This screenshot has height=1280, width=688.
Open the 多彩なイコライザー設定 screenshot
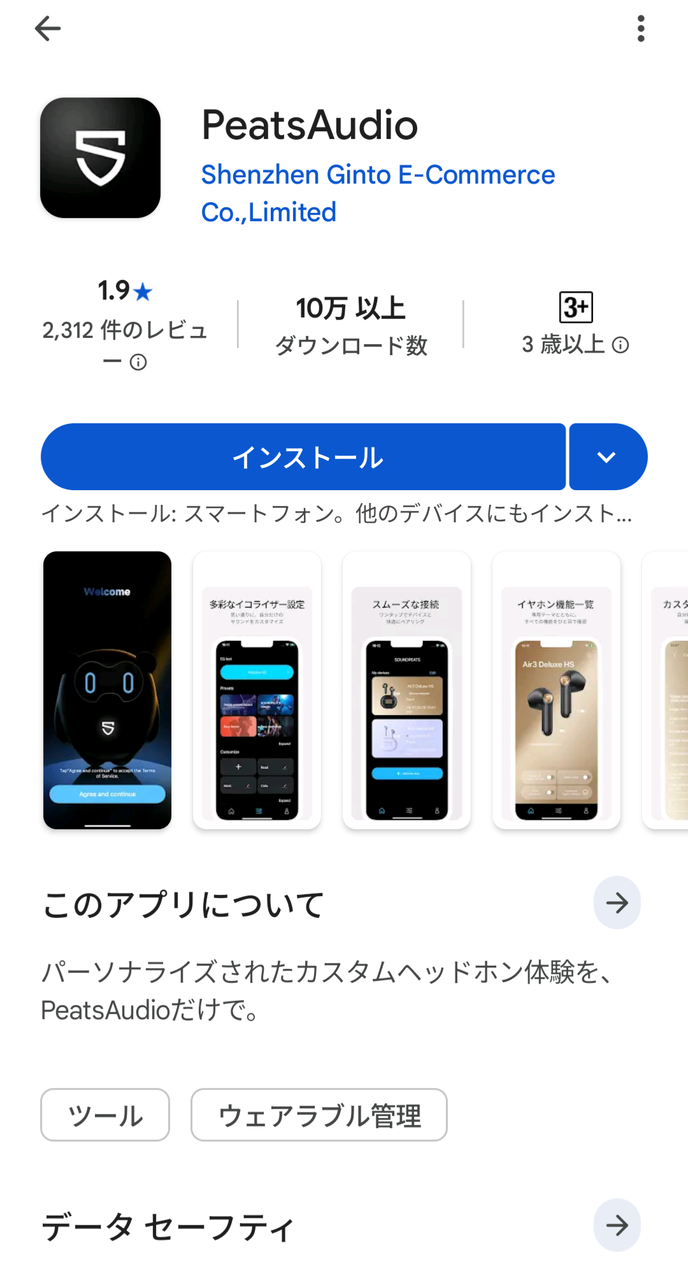coord(257,690)
